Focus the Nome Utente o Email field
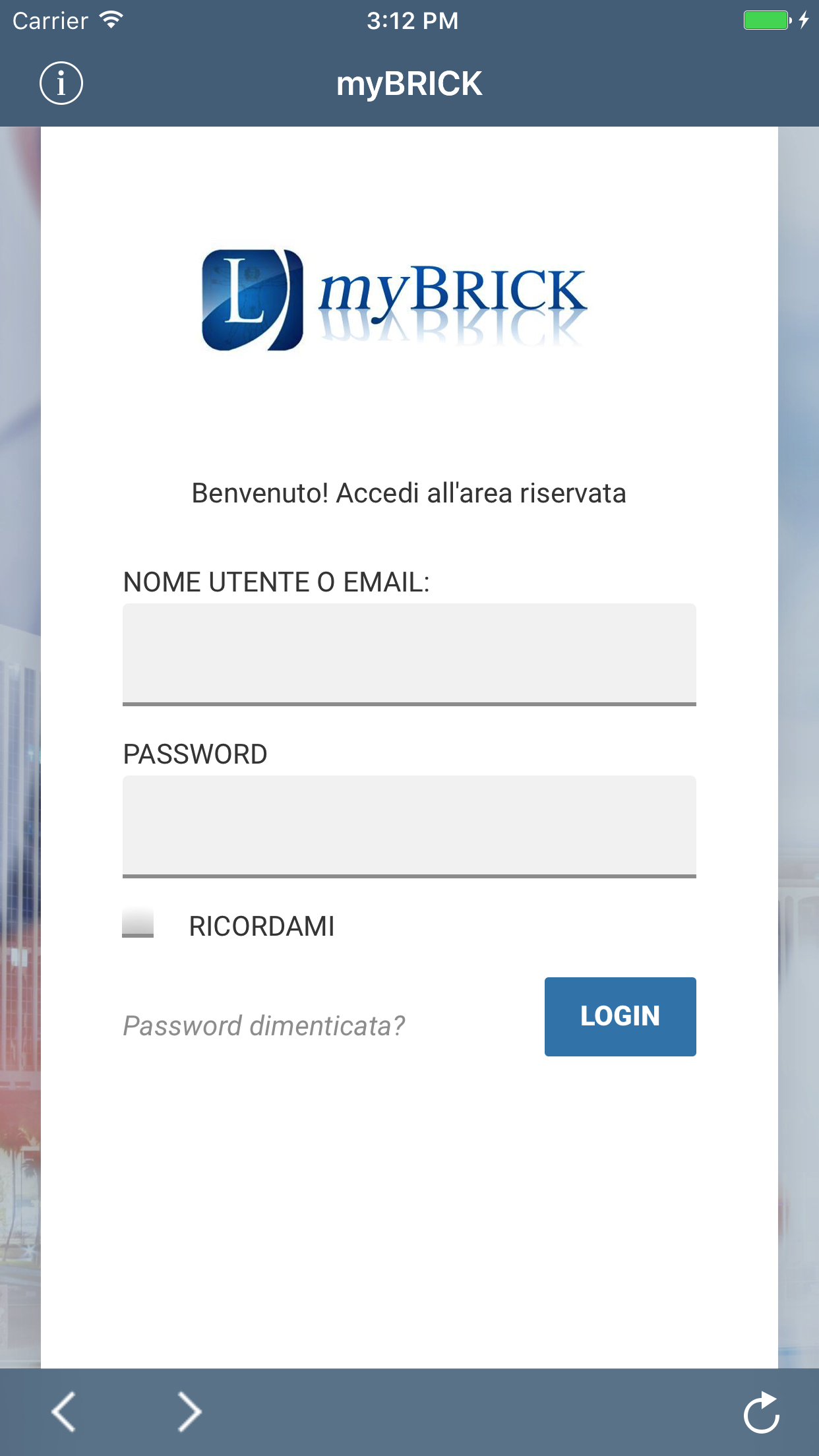 (x=409, y=654)
